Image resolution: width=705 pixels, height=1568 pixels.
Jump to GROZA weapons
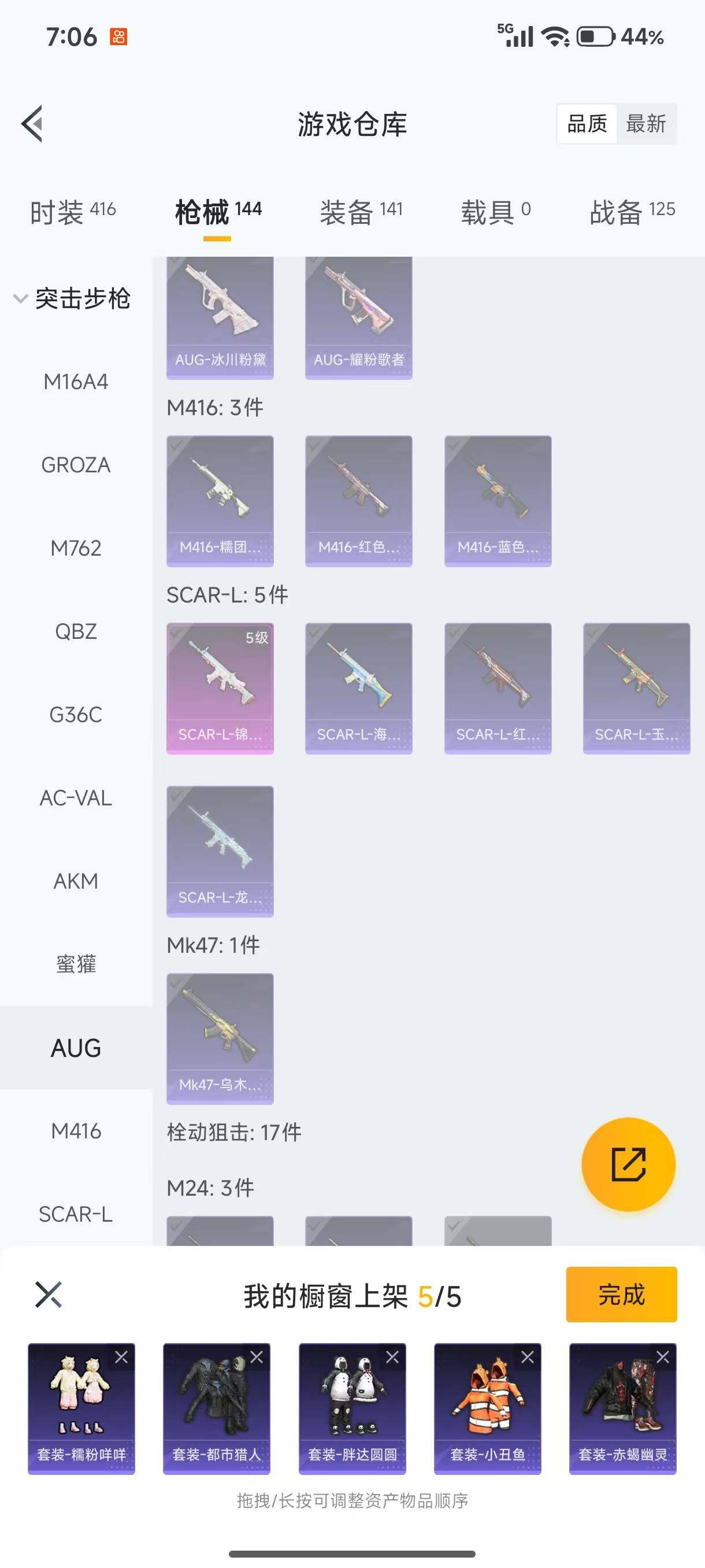[x=76, y=465]
